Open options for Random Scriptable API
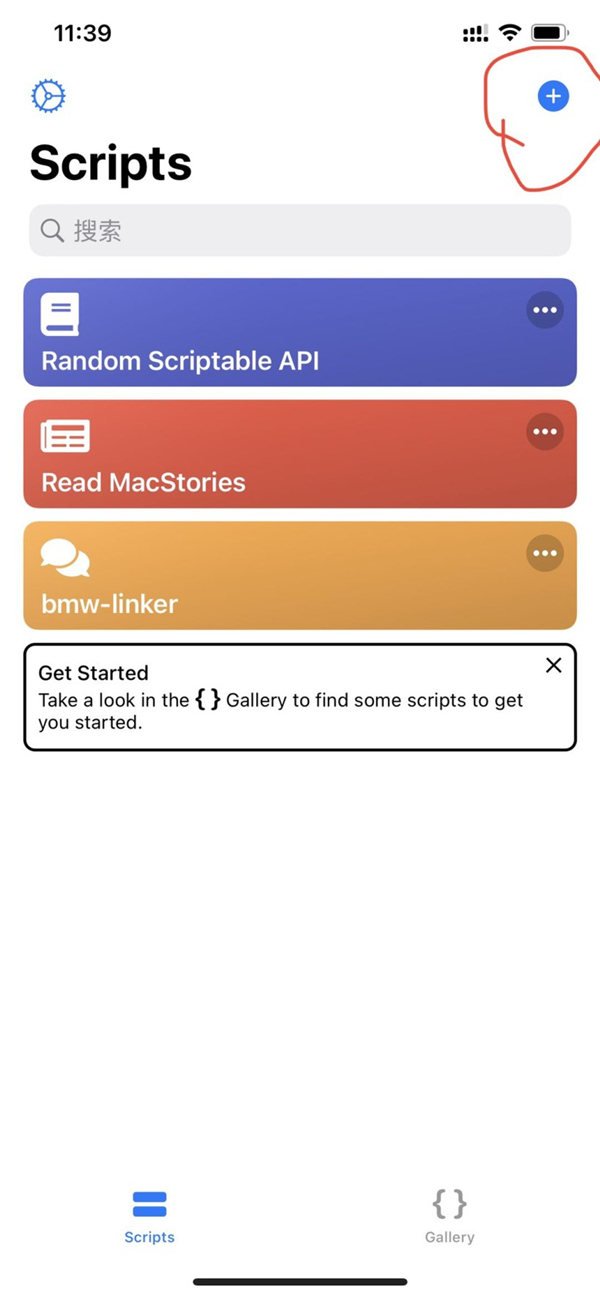600x1297 pixels. [x=545, y=310]
